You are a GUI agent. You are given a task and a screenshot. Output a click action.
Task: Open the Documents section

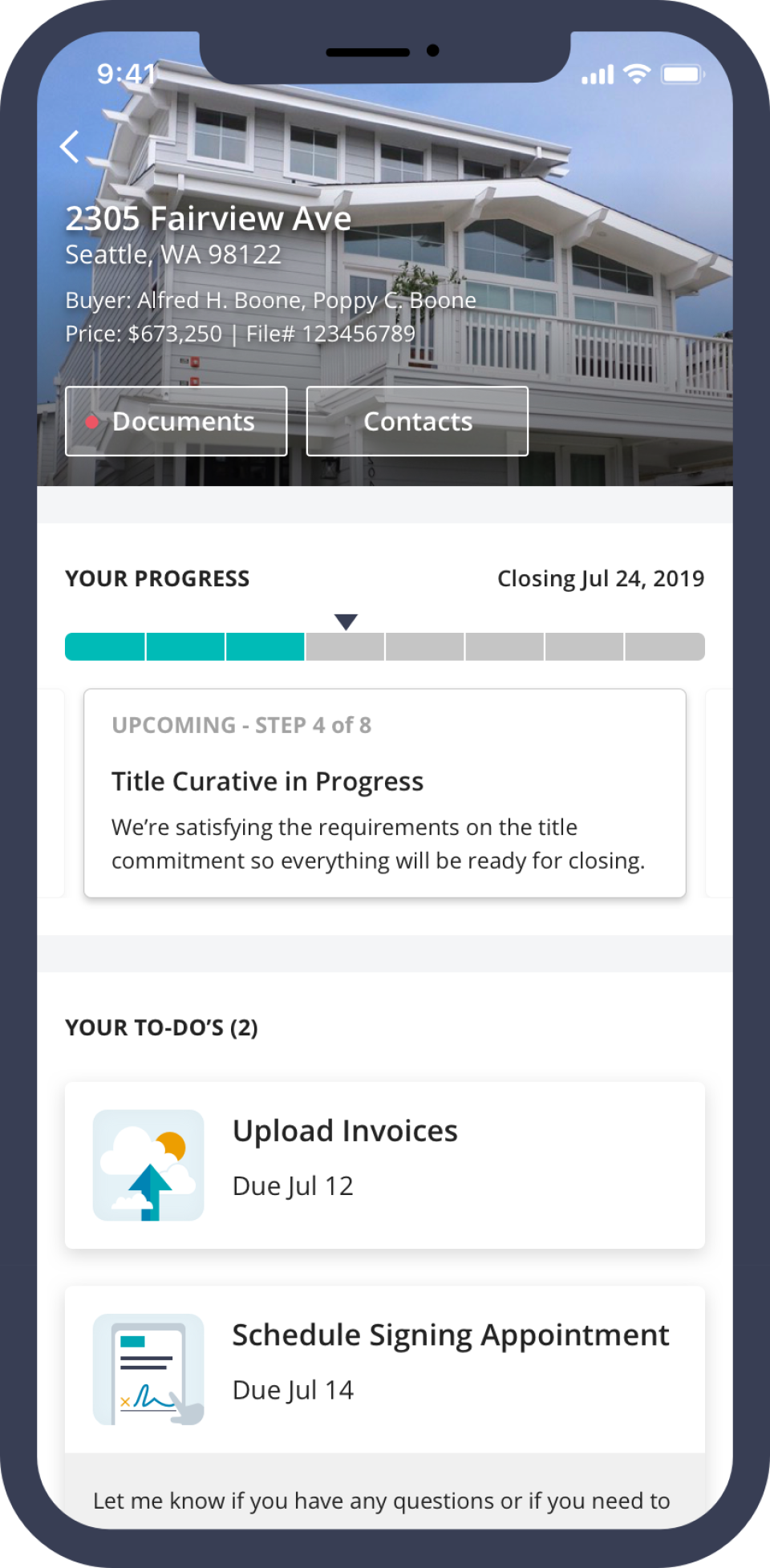[176, 421]
